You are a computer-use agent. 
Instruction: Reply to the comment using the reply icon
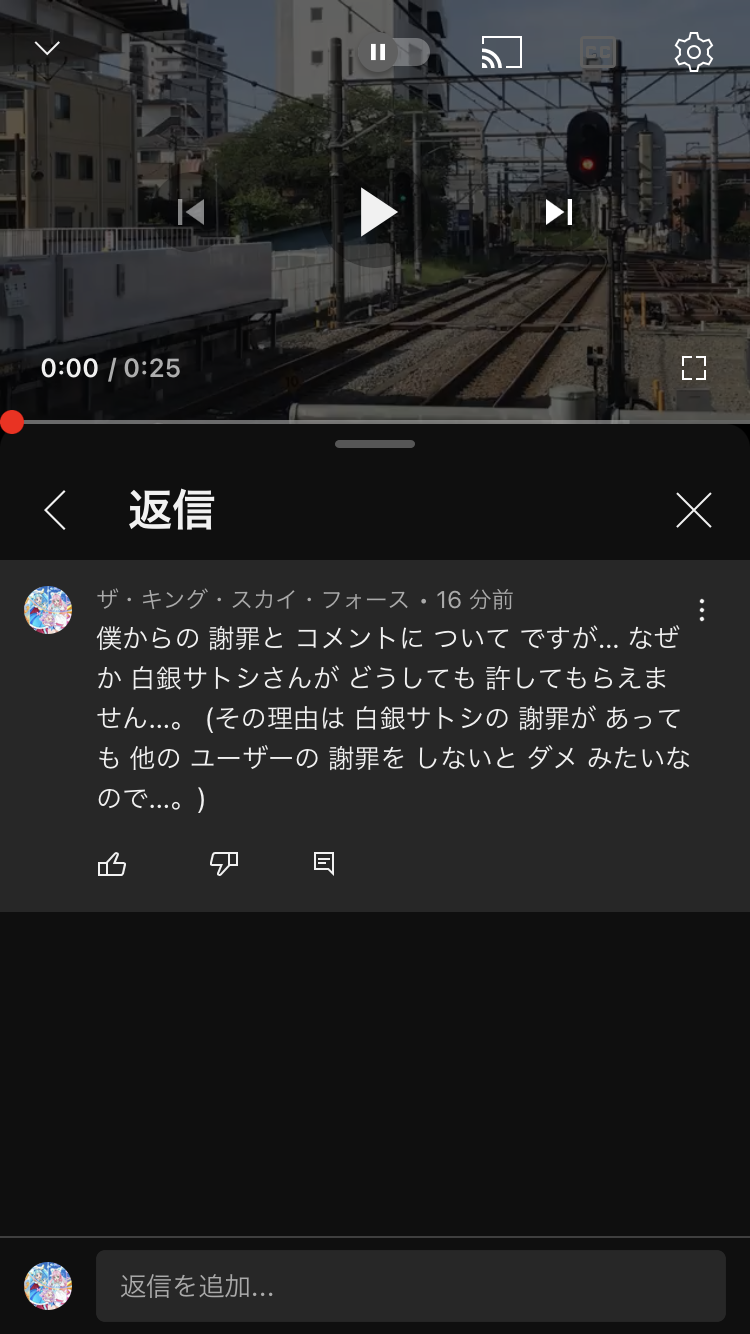(324, 864)
